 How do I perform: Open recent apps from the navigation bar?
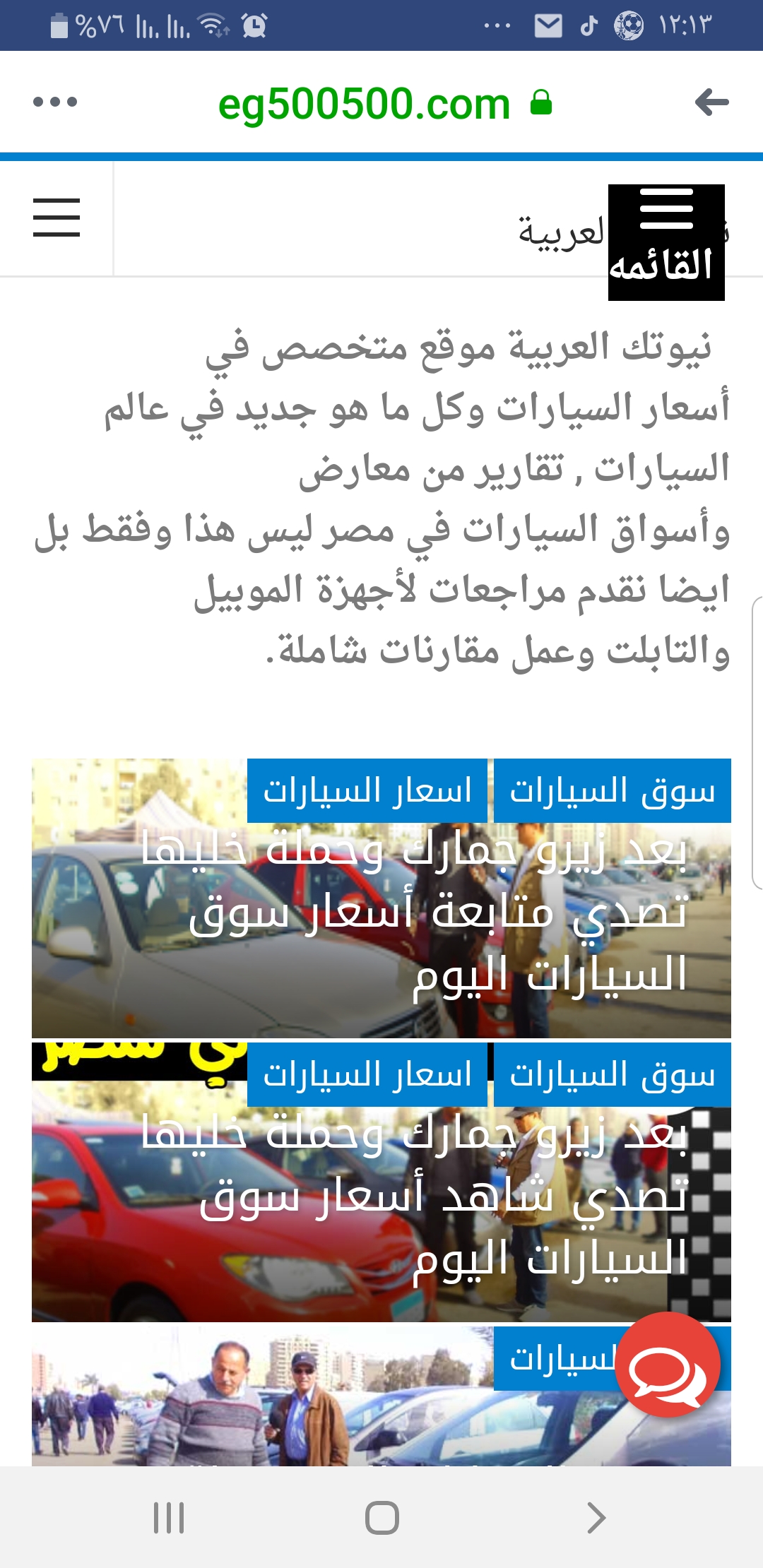169,1517
